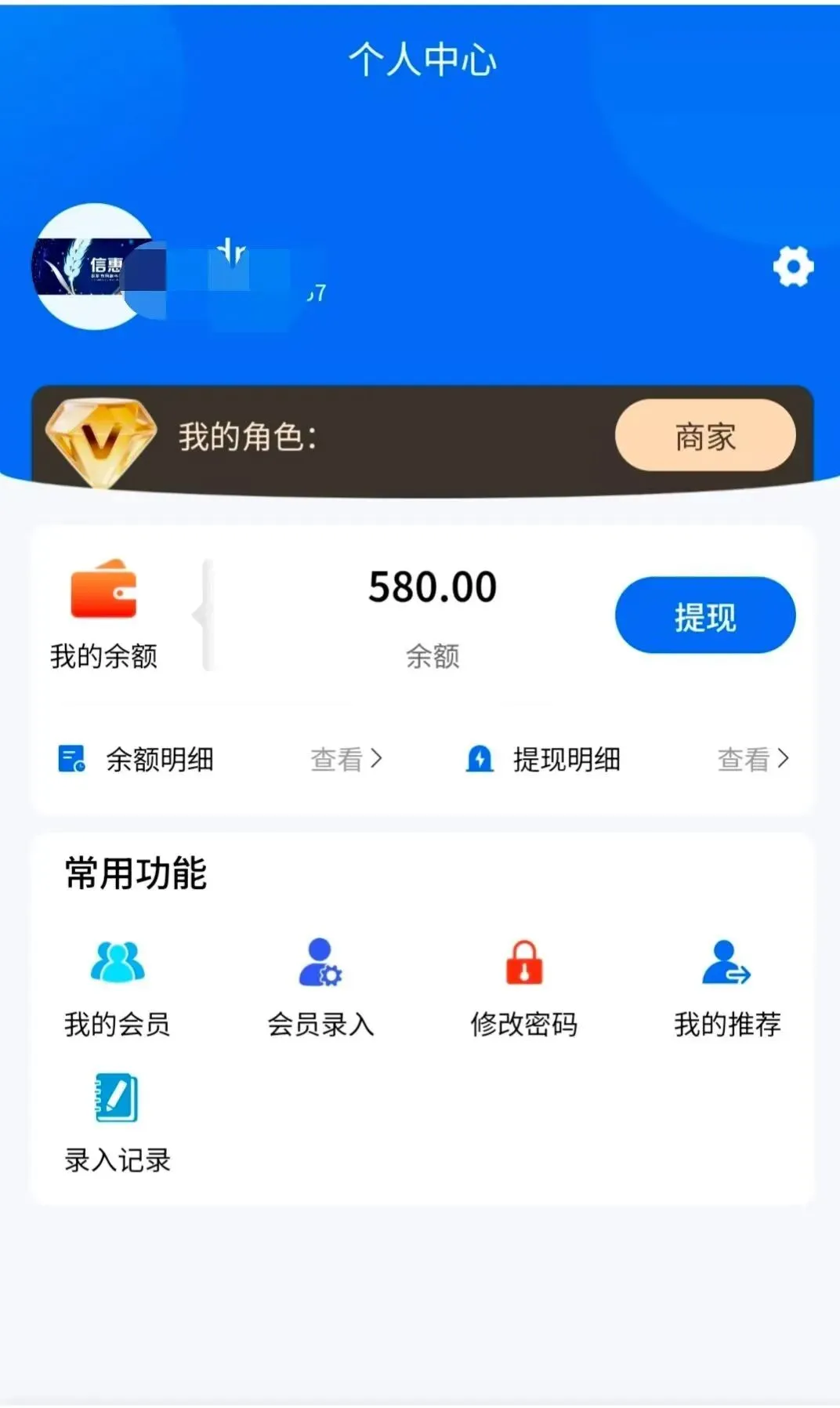The image size is (840, 1408).
Task: Open settings via the gear icon
Action: (x=793, y=267)
